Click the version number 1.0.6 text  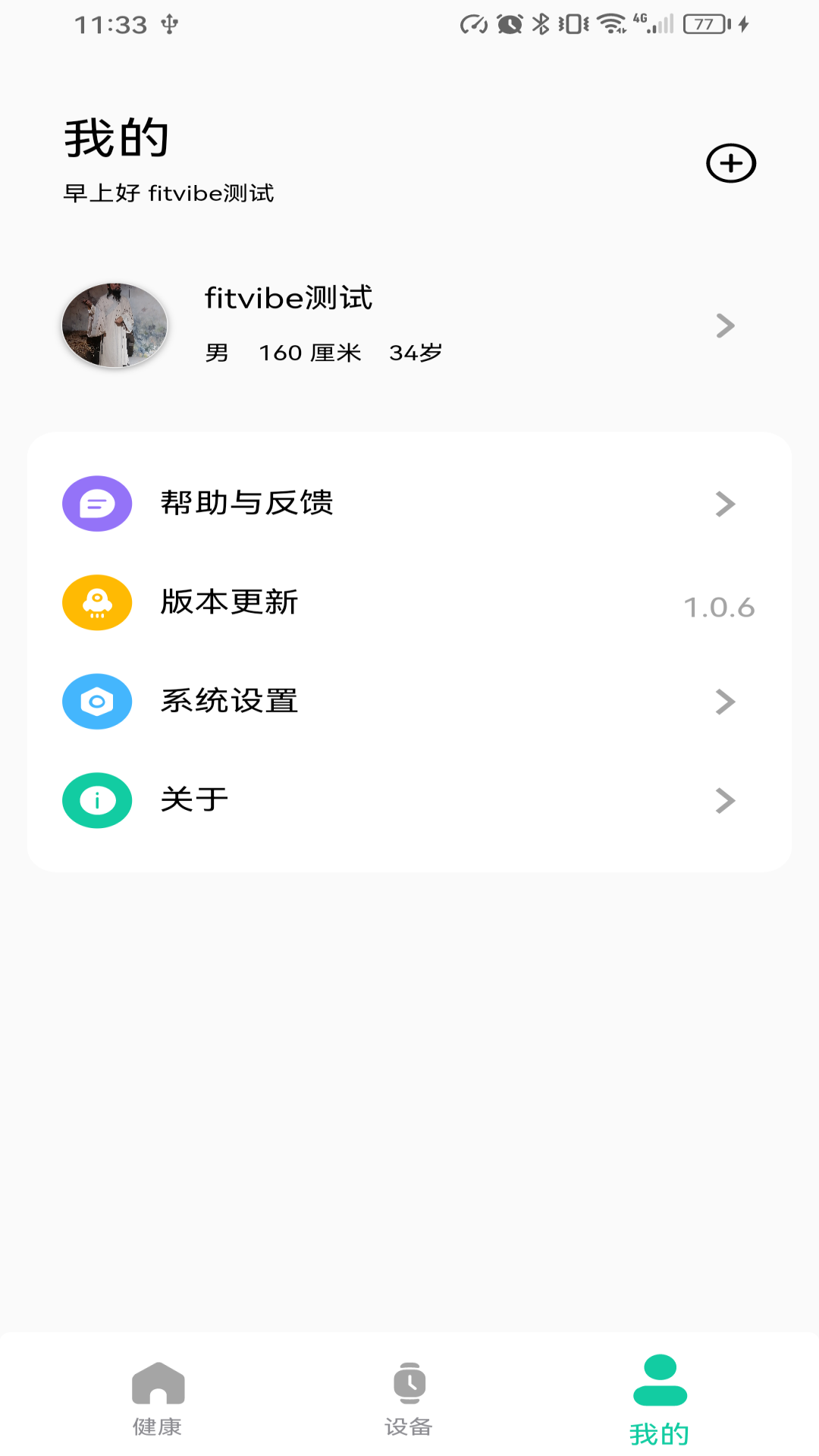719,606
